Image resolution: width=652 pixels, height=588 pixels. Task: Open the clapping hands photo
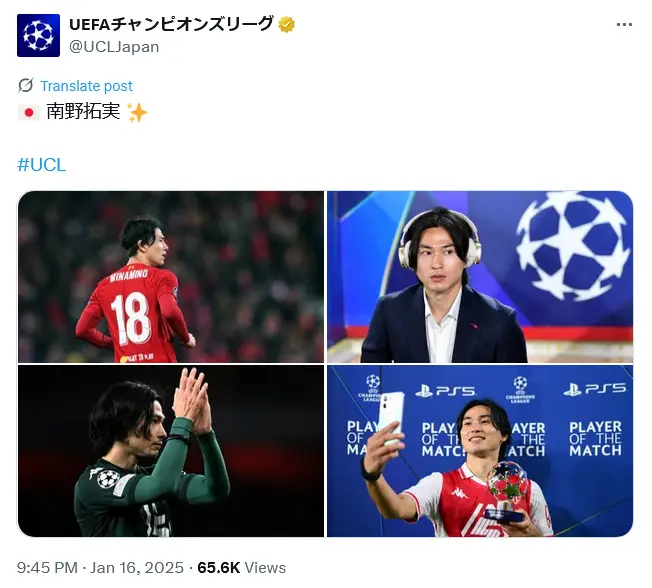pos(171,451)
